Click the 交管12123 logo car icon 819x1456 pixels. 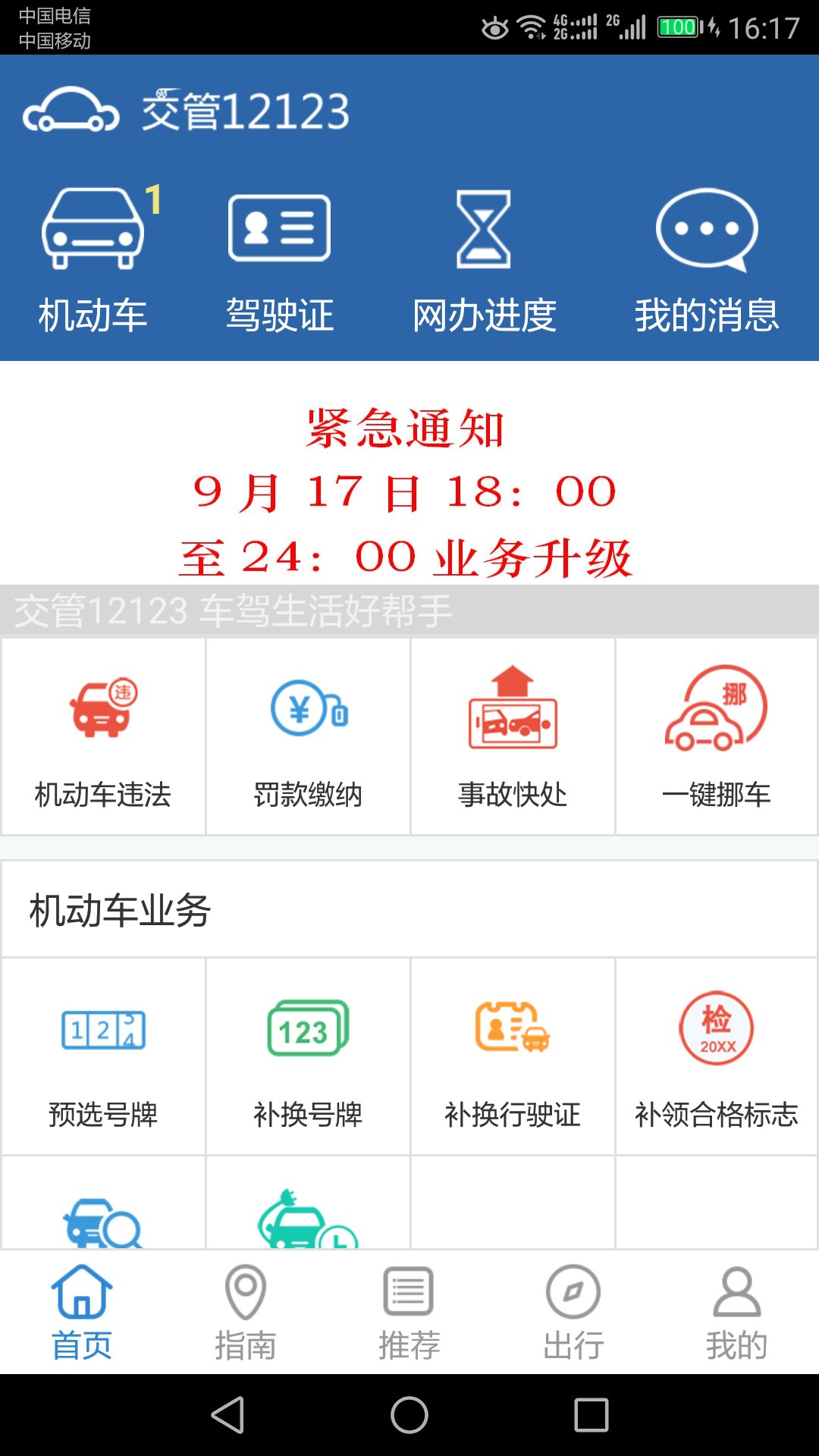72,110
